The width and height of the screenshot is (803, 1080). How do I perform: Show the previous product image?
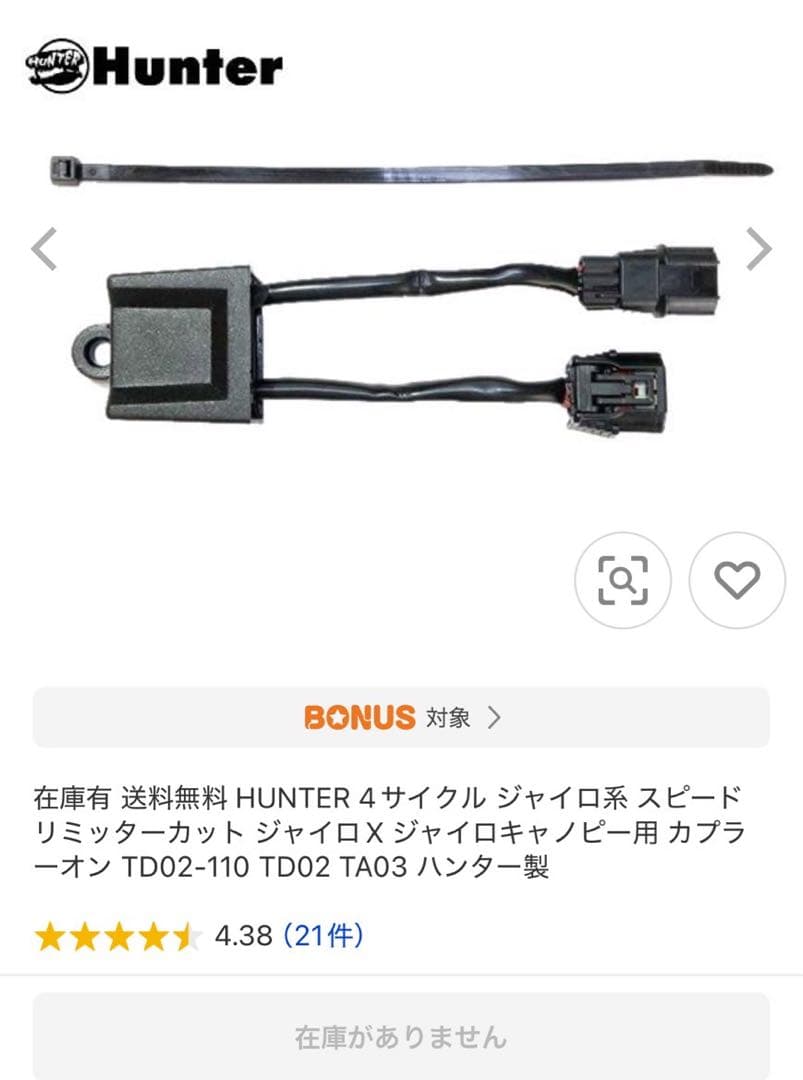(x=44, y=250)
